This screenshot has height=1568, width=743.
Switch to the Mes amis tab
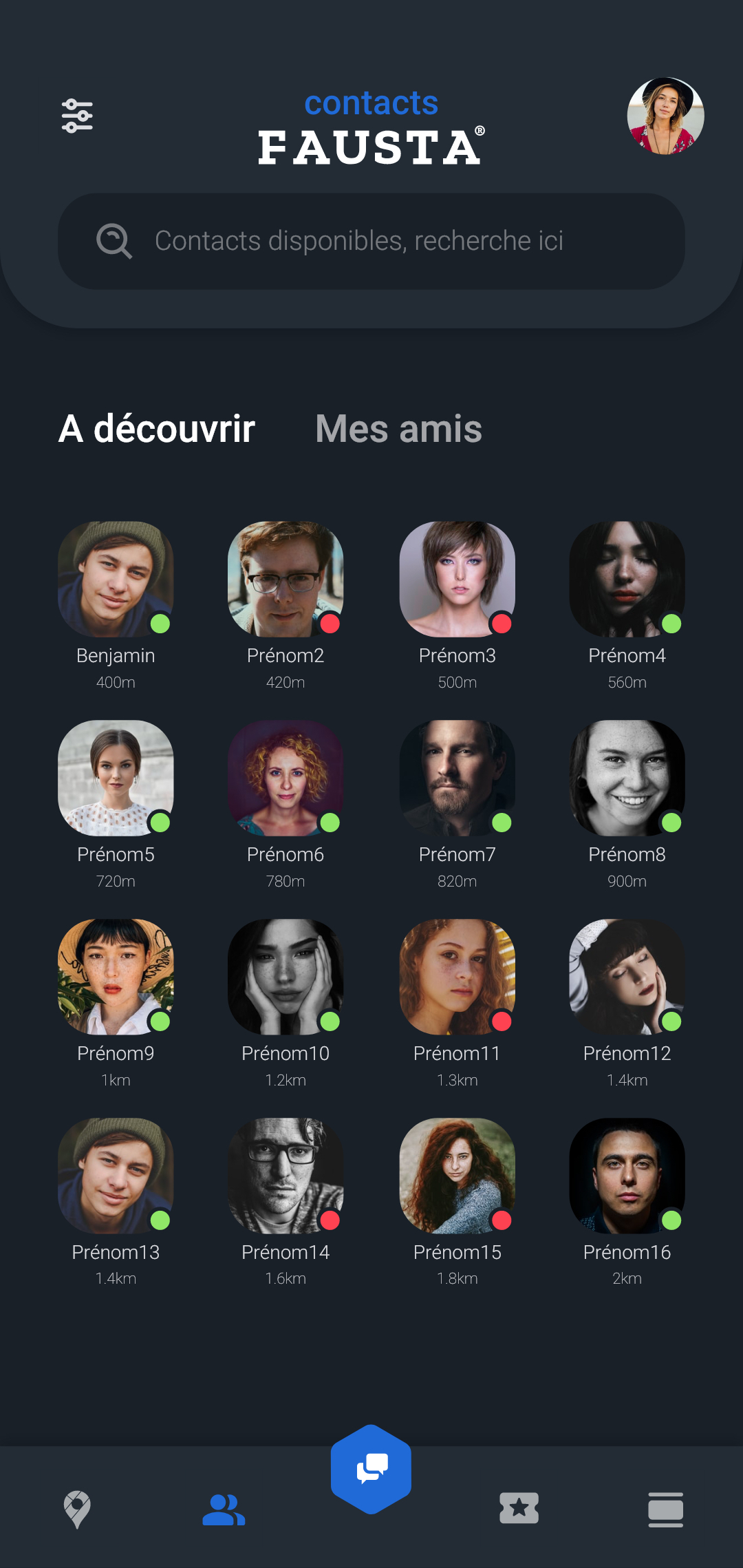click(x=398, y=429)
